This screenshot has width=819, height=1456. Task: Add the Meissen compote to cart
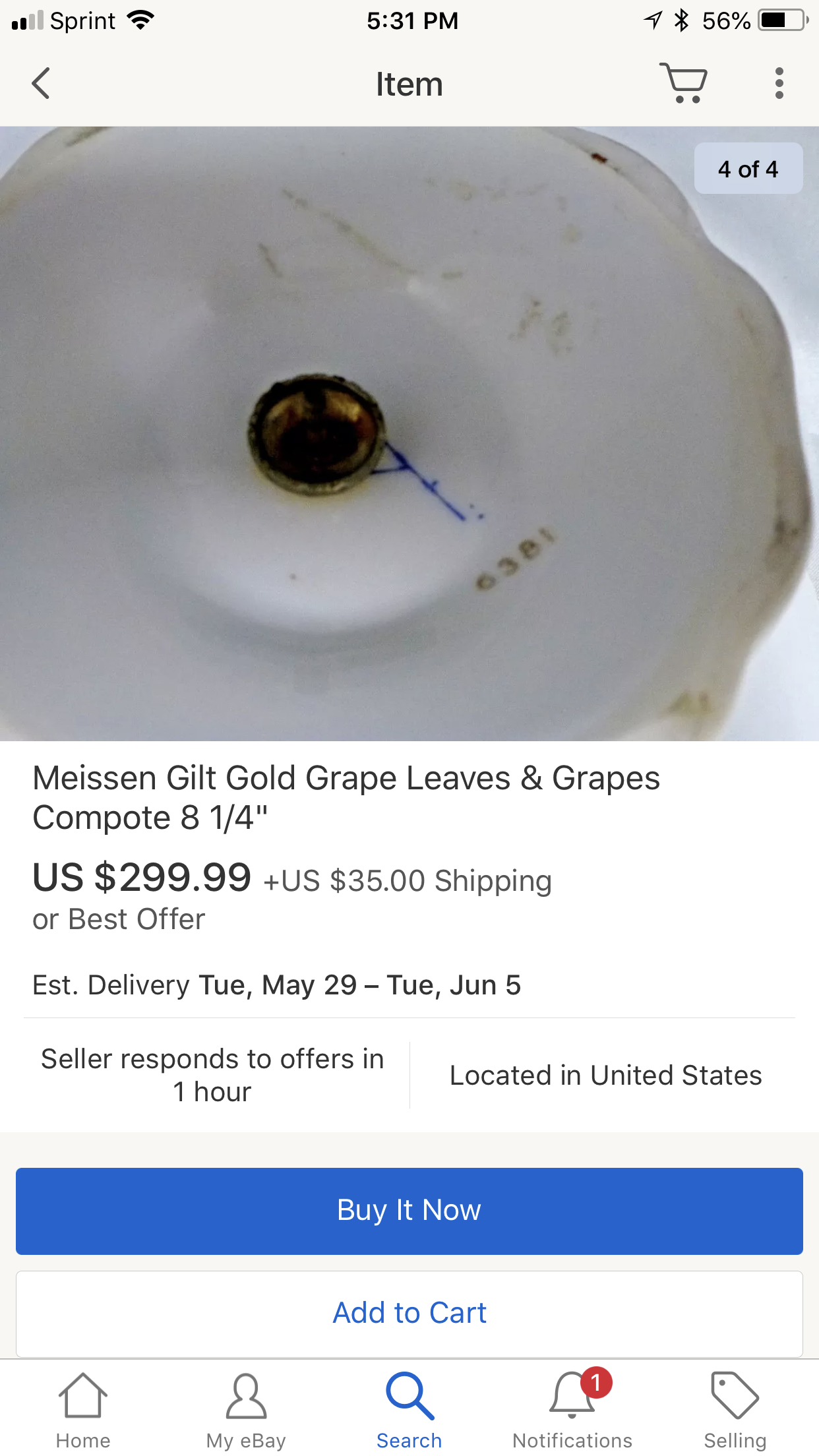[409, 1313]
